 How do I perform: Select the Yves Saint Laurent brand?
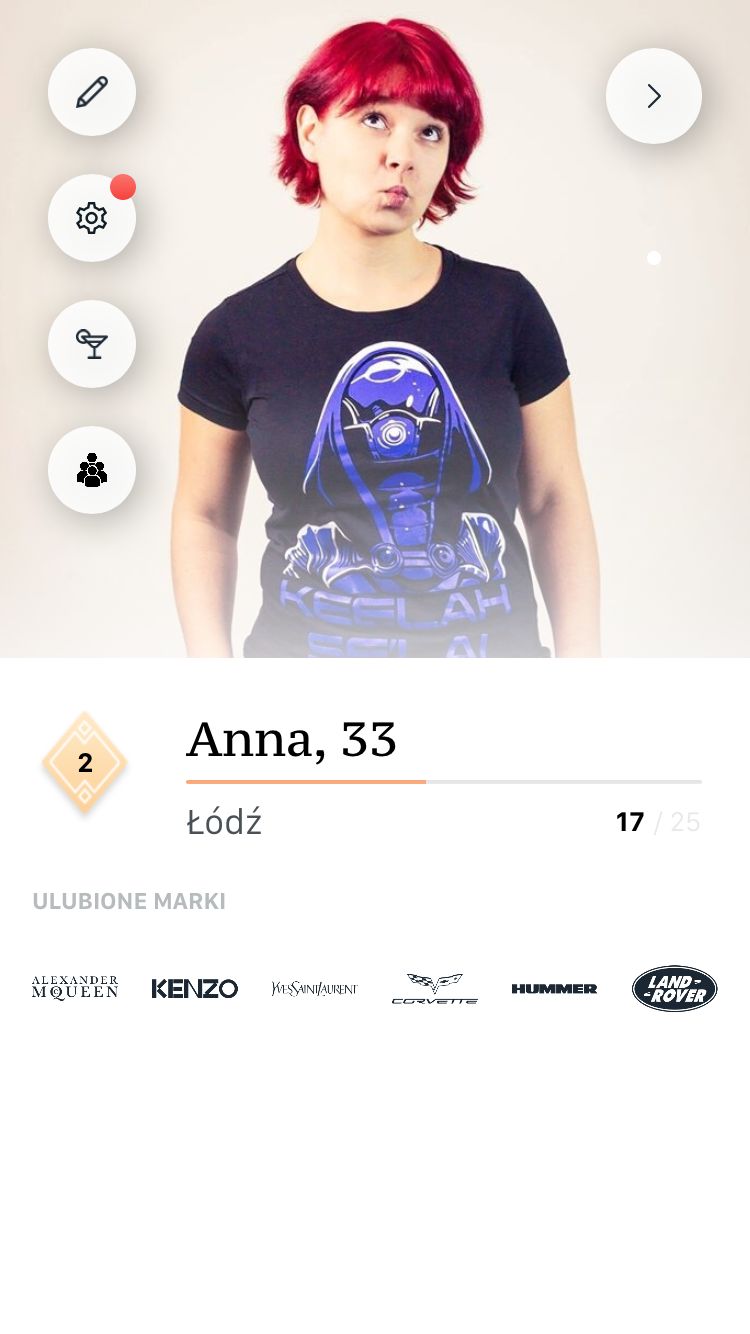click(x=314, y=988)
